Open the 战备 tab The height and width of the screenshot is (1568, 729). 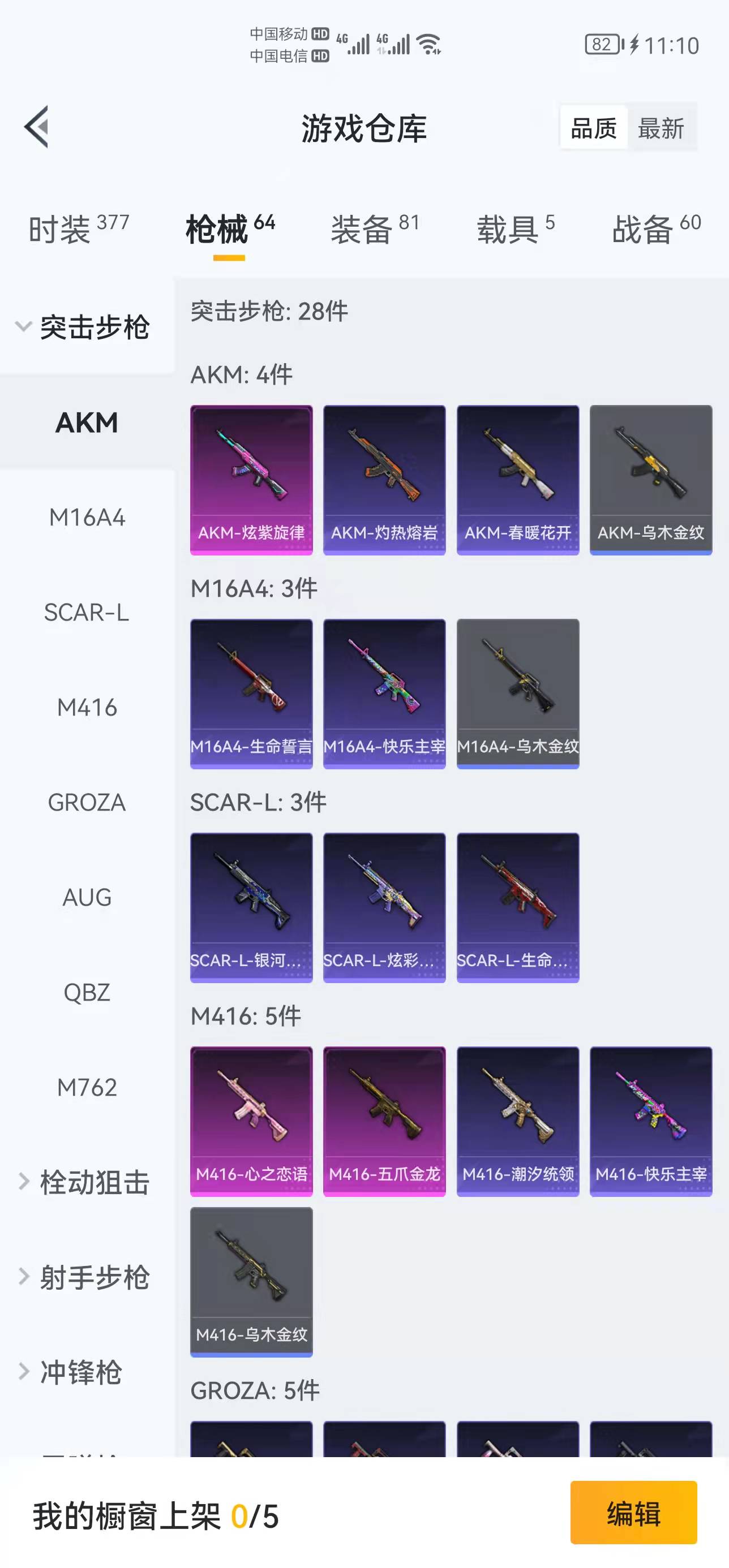click(x=656, y=229)
